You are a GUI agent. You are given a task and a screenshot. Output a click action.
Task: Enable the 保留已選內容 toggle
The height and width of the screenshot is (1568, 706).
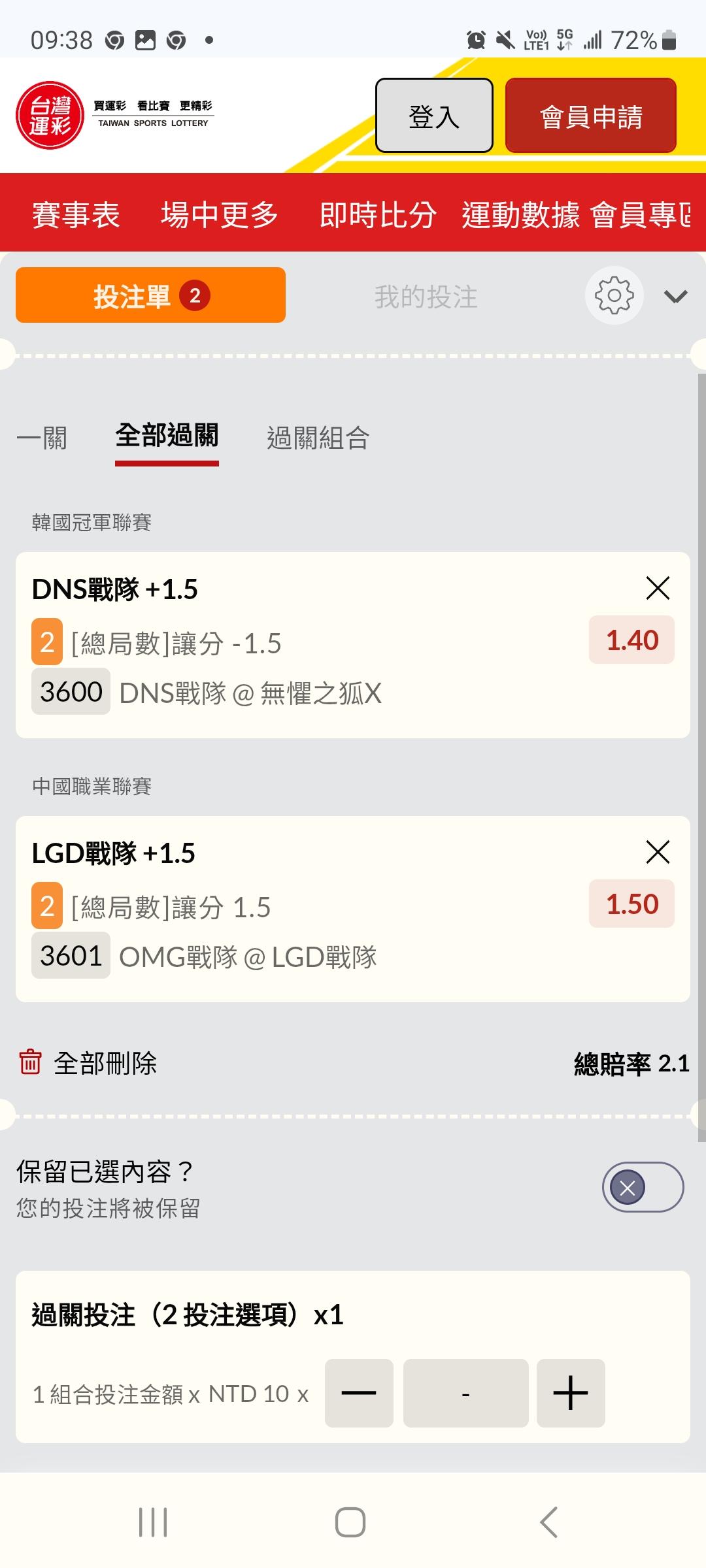pos(643,1187)
